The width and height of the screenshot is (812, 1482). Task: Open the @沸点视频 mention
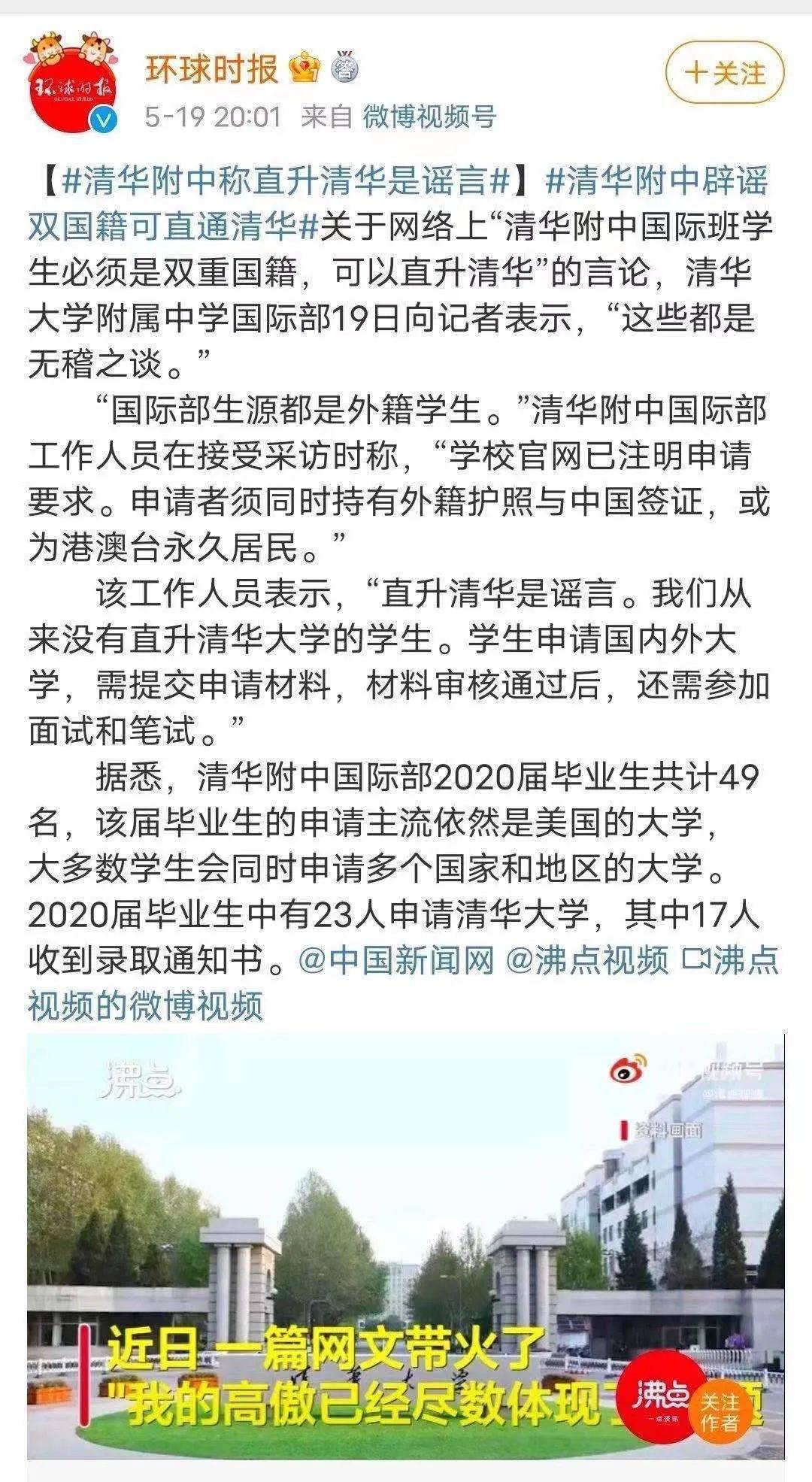[587, 960]
